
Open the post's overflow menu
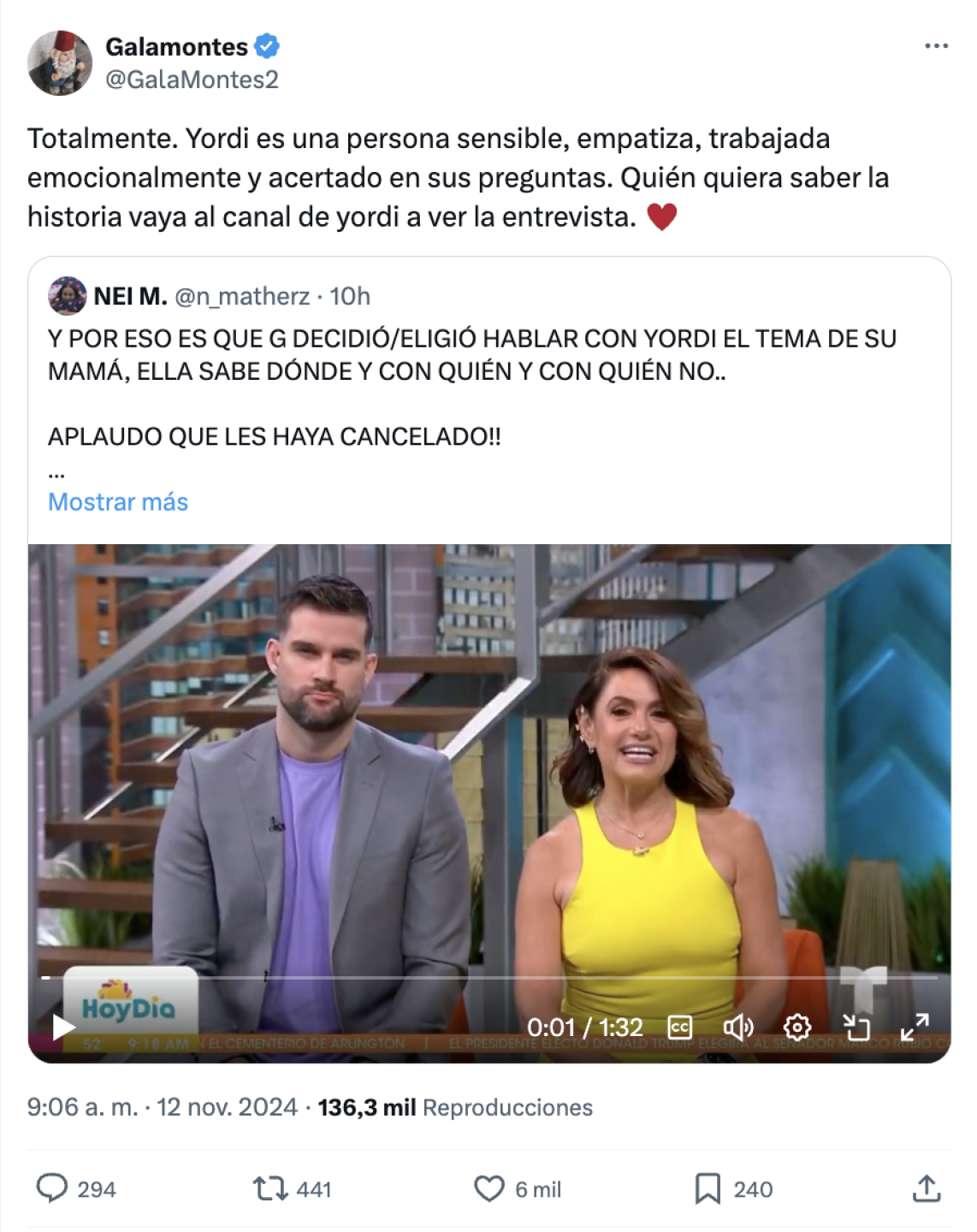[x=936, y=46]
